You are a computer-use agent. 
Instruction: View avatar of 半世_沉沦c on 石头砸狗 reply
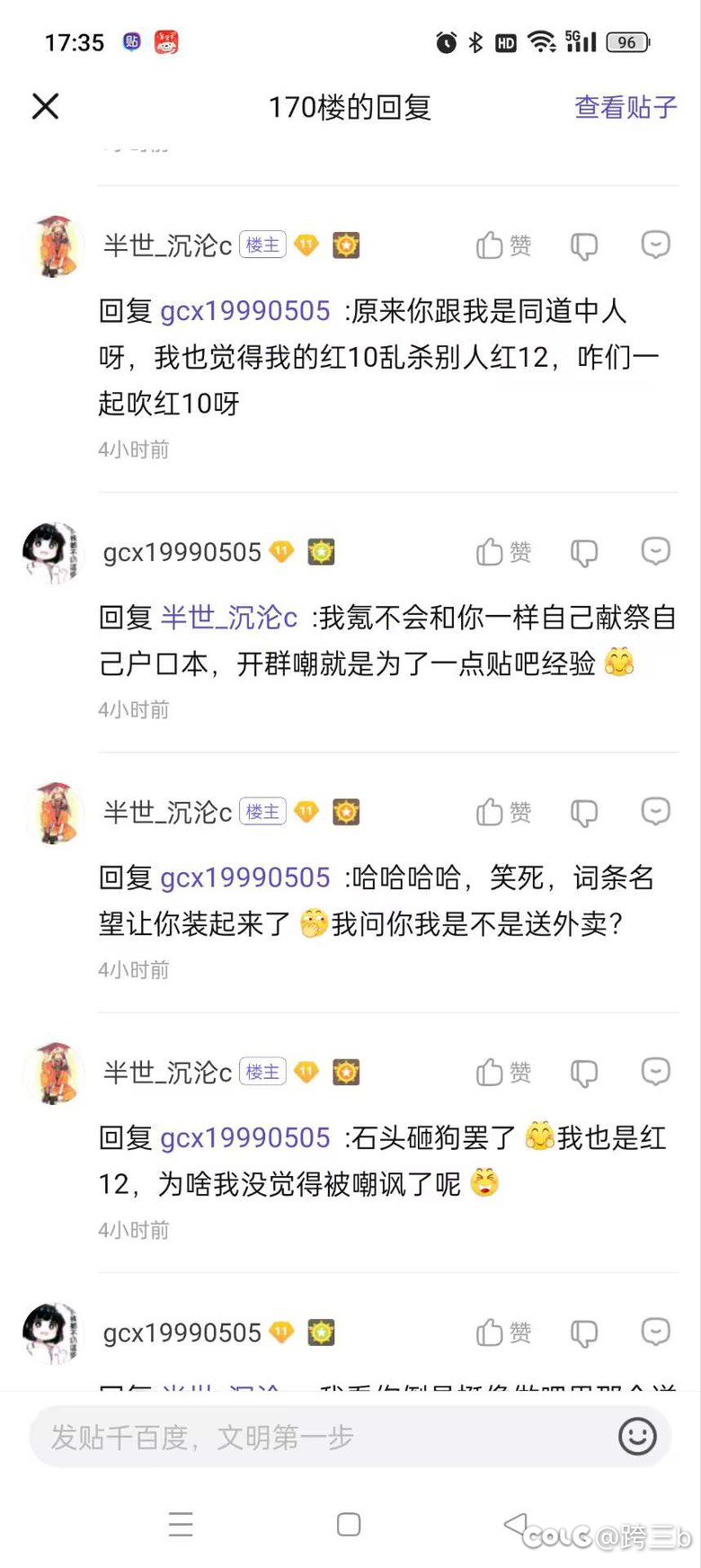(54, 1073)
